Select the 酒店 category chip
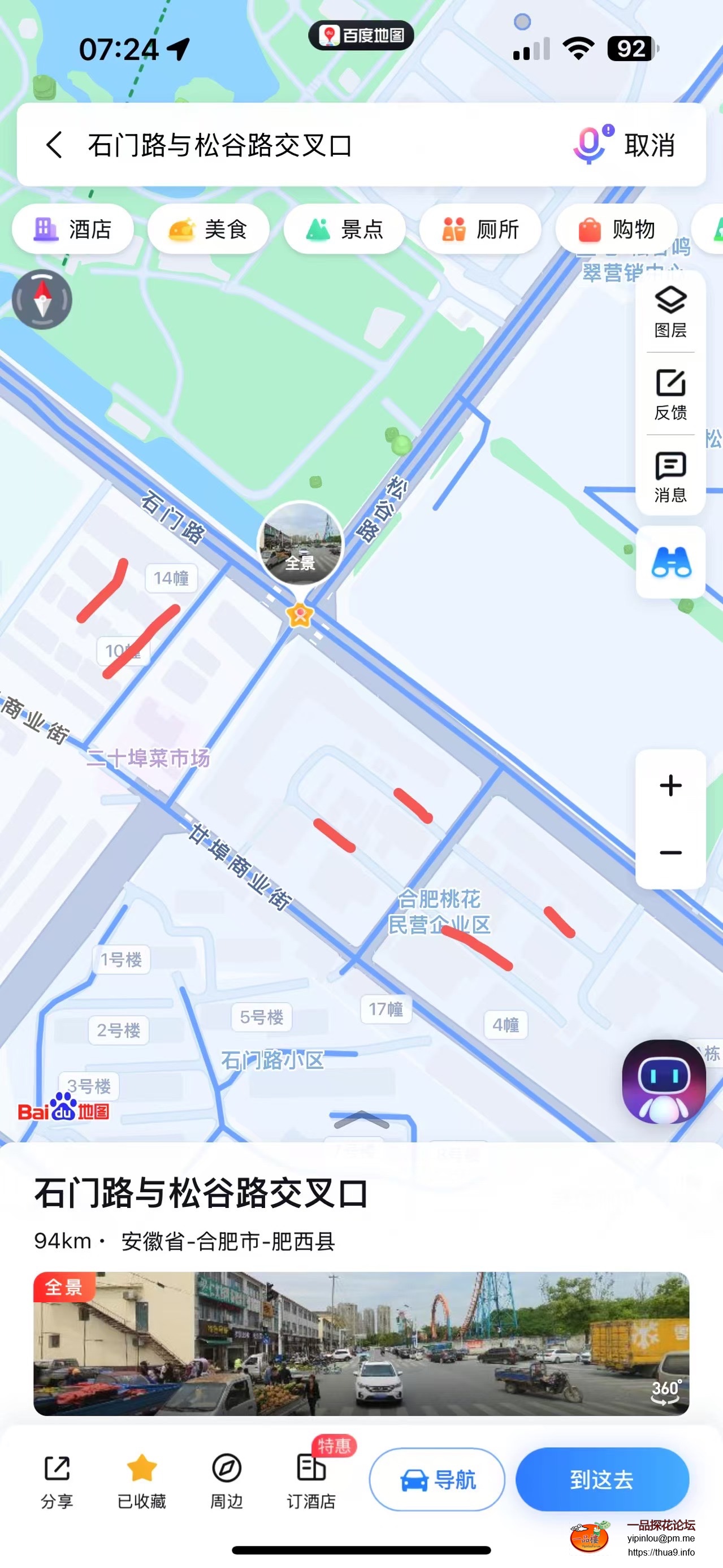This screenshot has height=1568, width=723. 73,229
